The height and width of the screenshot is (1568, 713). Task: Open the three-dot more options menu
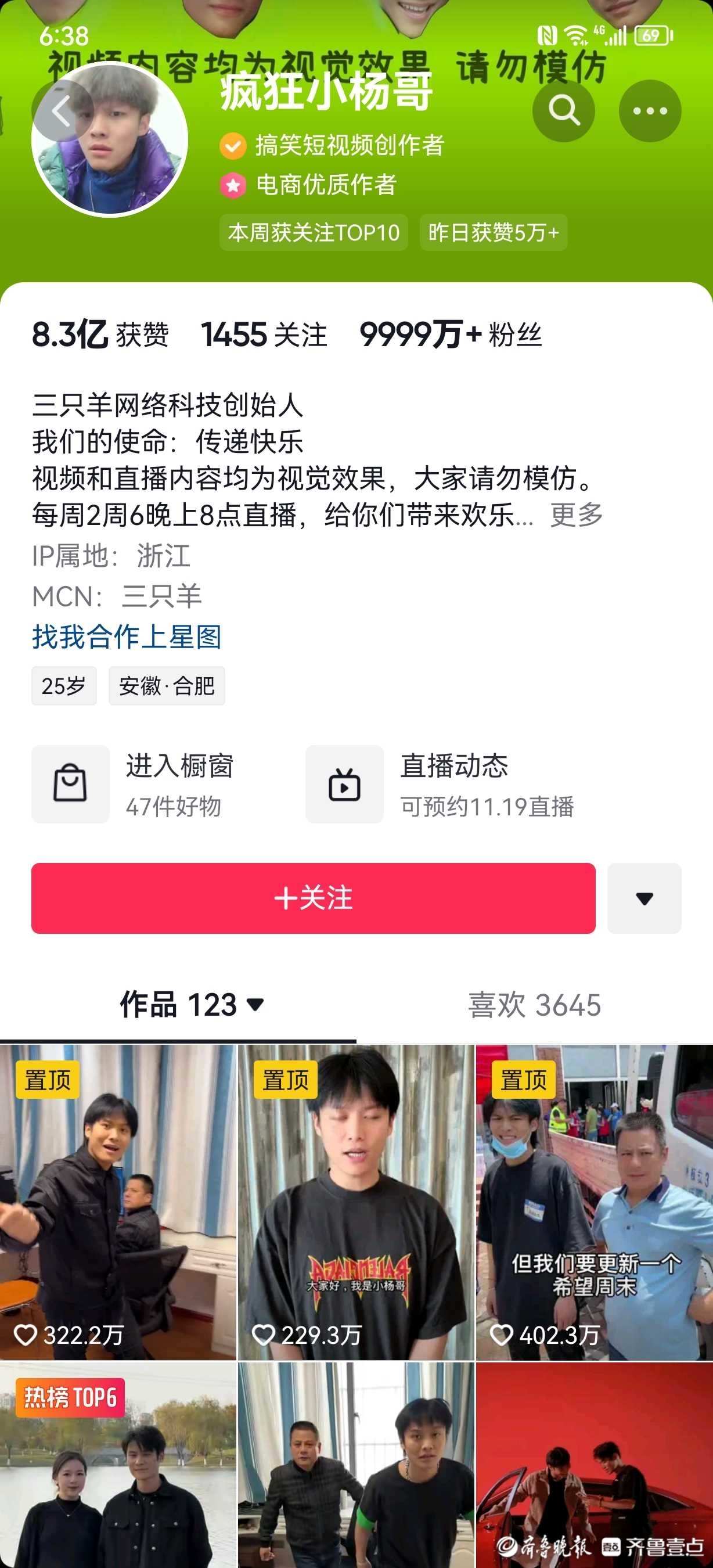(x=650, y=112)
